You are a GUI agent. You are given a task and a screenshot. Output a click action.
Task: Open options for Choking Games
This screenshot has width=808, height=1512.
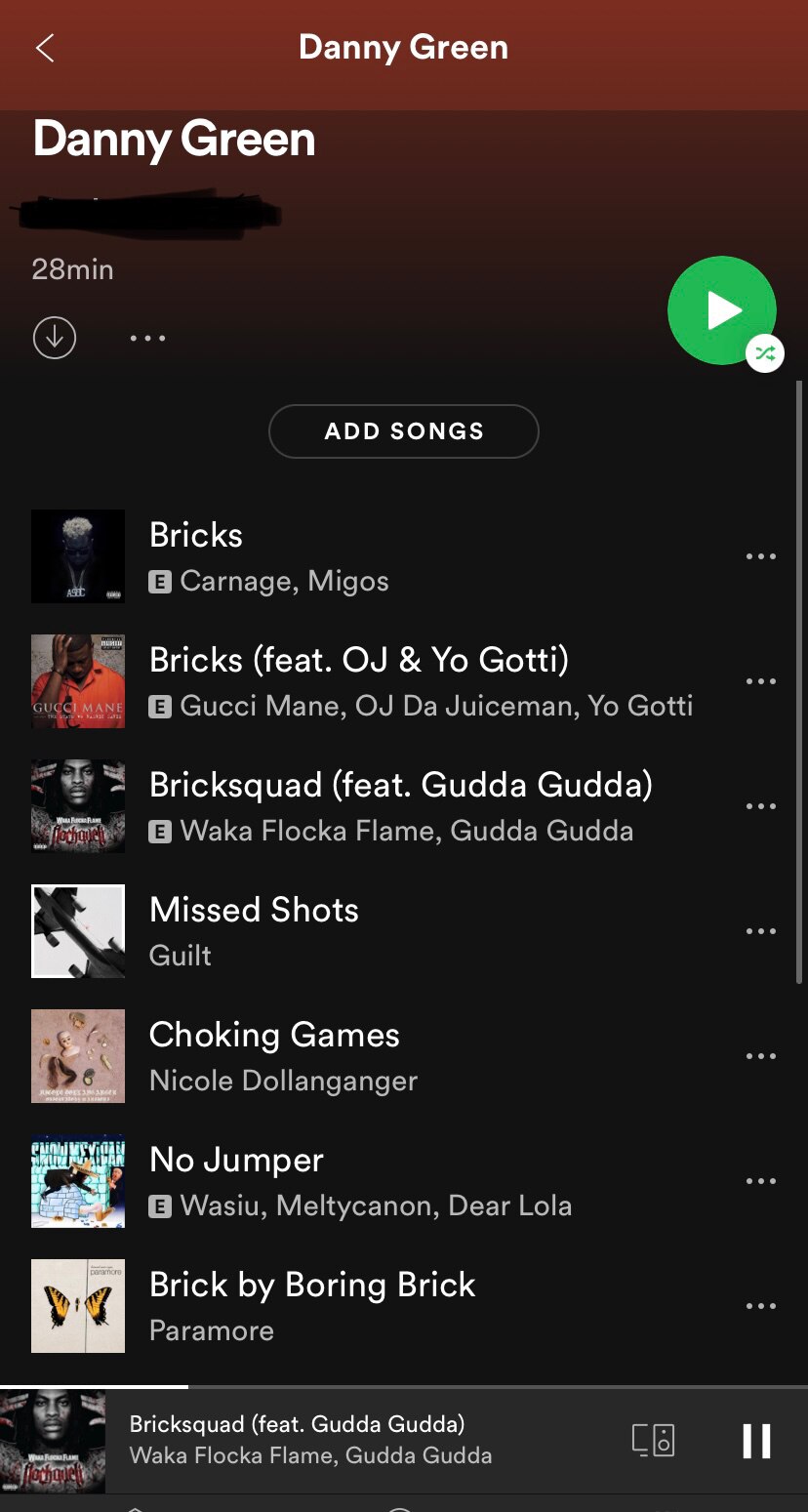pos(760,1056)
